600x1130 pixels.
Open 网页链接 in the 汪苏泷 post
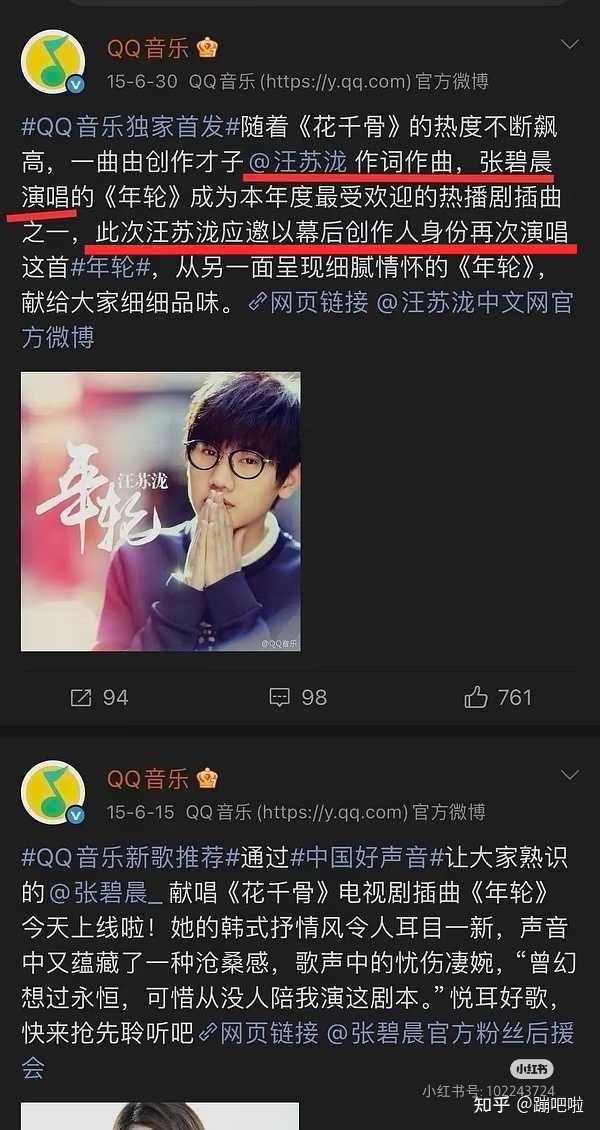click(308, 303)
